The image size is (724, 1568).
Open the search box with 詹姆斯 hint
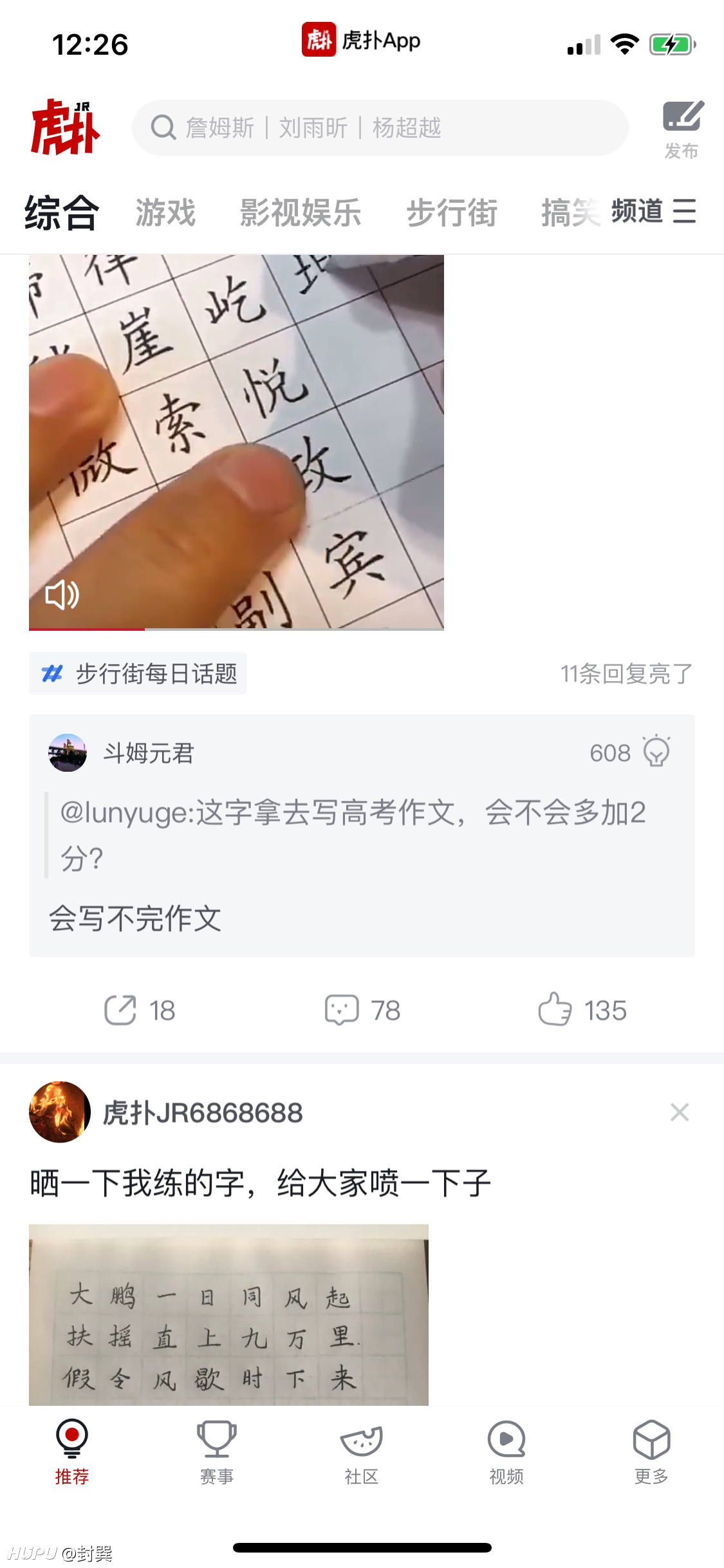[380, 127]
